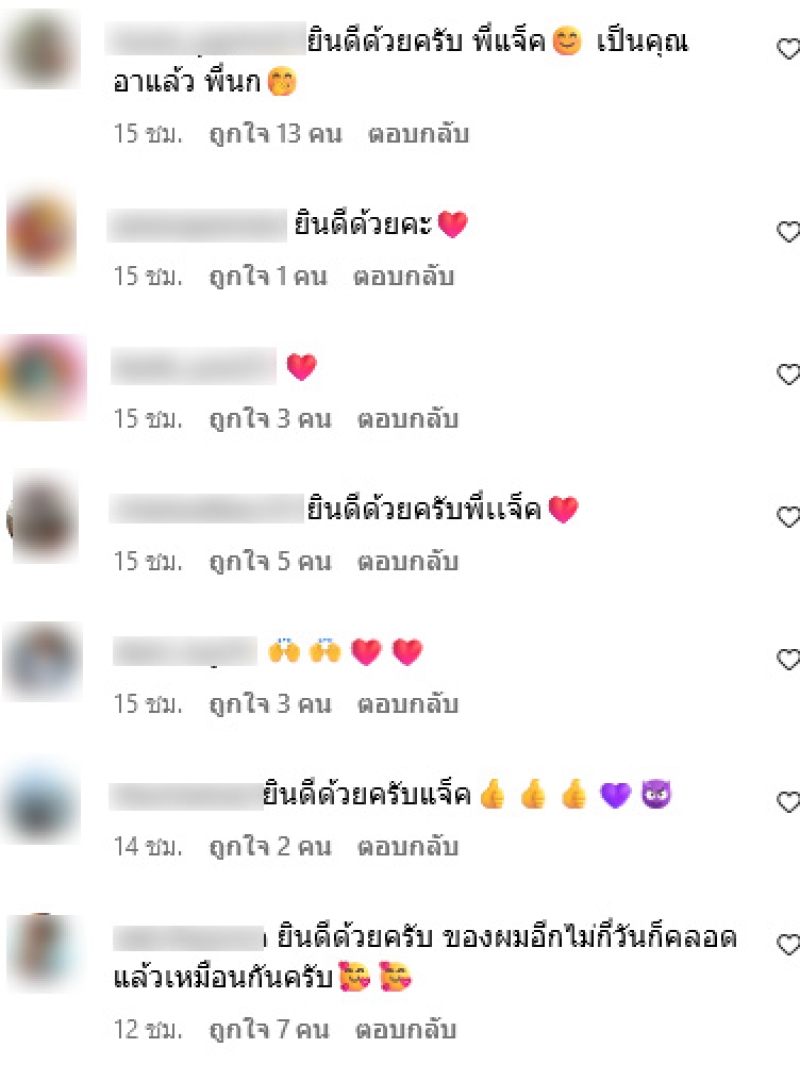Image resolution: width=800 pixels, height=1081 pixels.
Task: Like the comment with only a single heart emoji
Action: coord(788,375)
